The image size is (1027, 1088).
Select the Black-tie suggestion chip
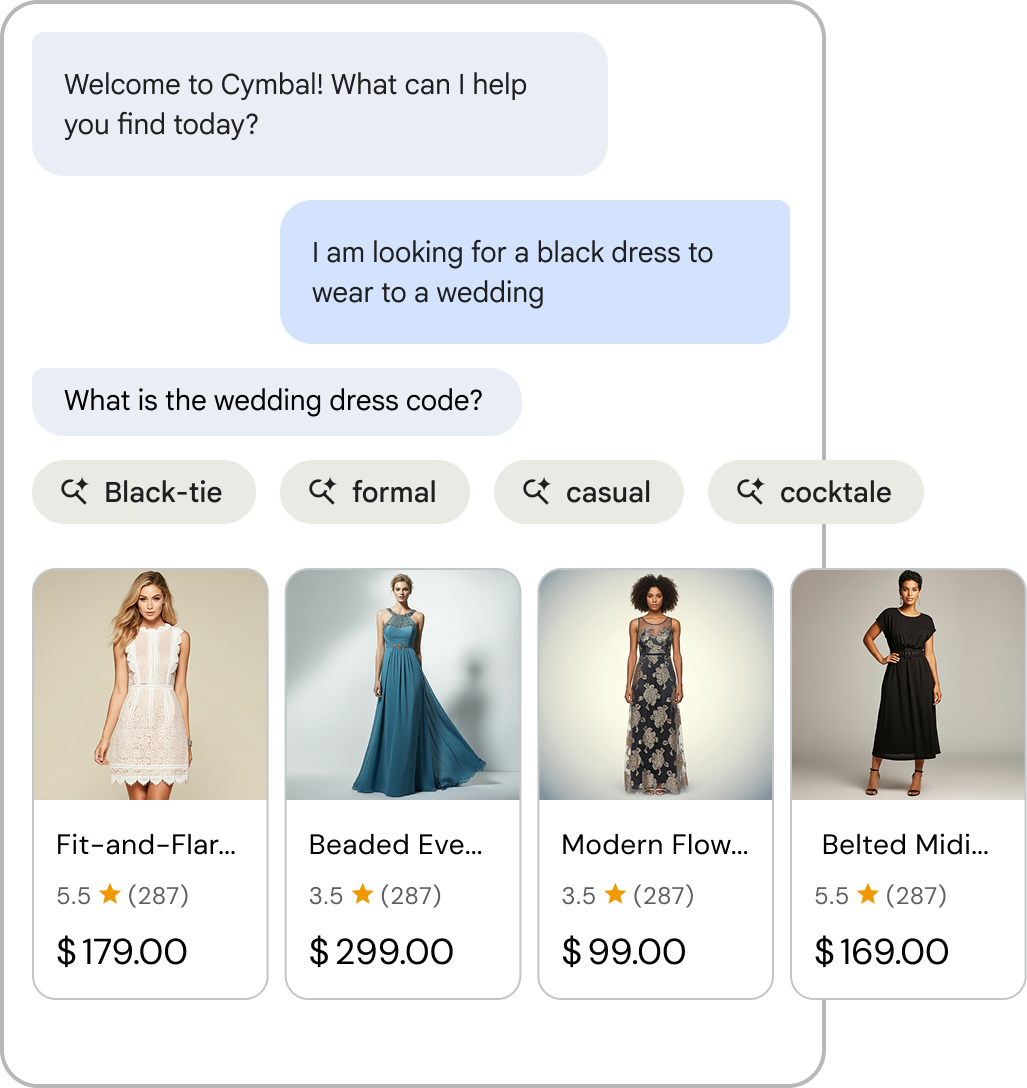tap(144, 492)
